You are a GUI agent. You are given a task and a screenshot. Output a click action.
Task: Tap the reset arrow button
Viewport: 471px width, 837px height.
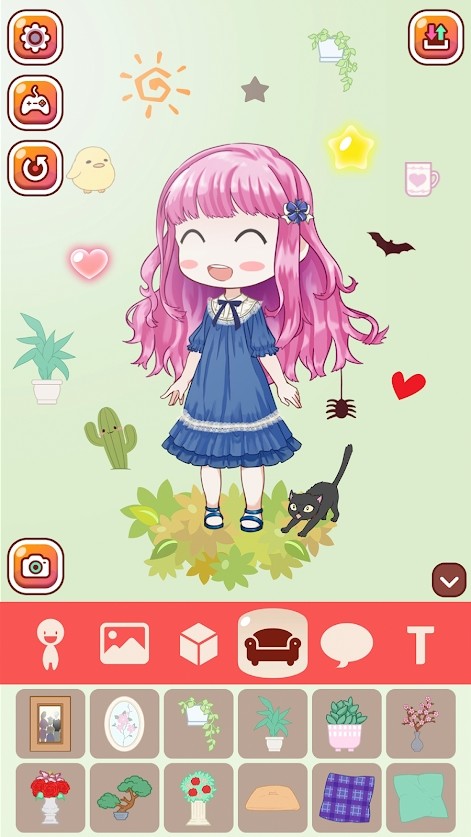pyautogui.click(x=35, y=168)
